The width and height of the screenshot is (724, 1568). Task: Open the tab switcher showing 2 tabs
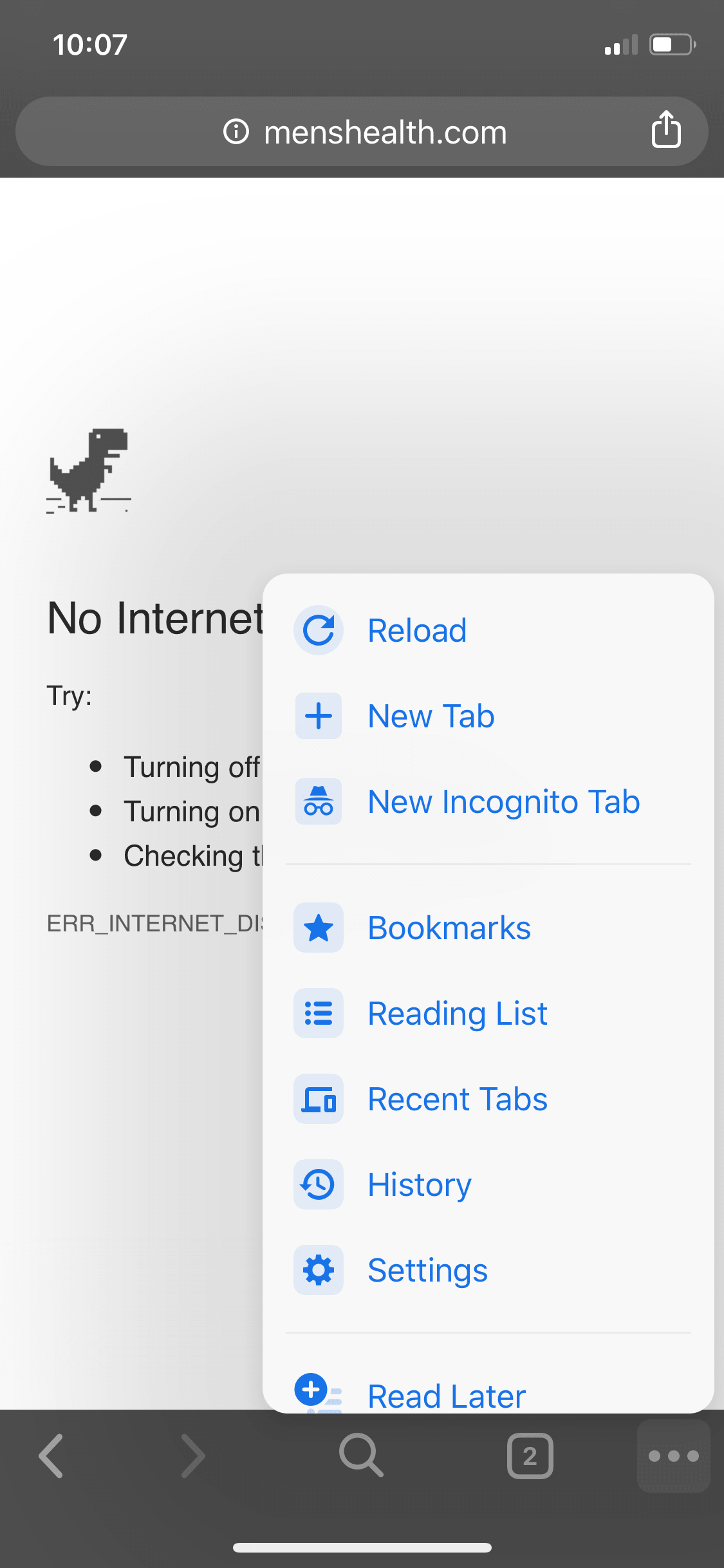pos(530,1455)
